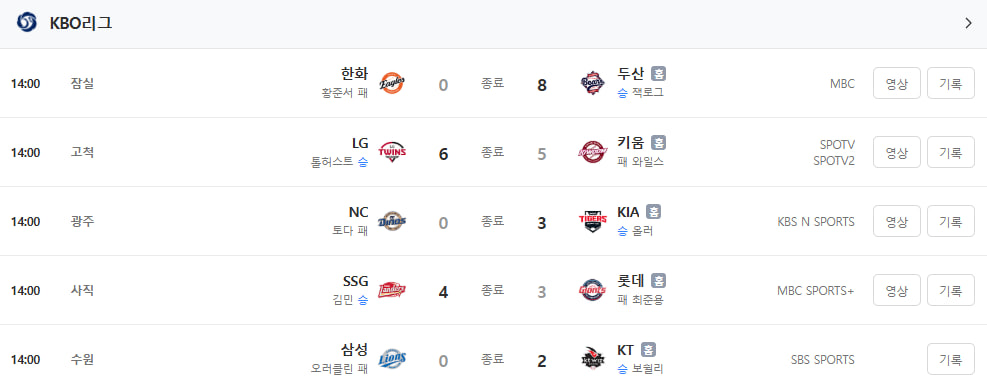Open 기록 for 한화 vs 두산 game
This screenshot has width=987, height=385.
(x=950, y=83)
